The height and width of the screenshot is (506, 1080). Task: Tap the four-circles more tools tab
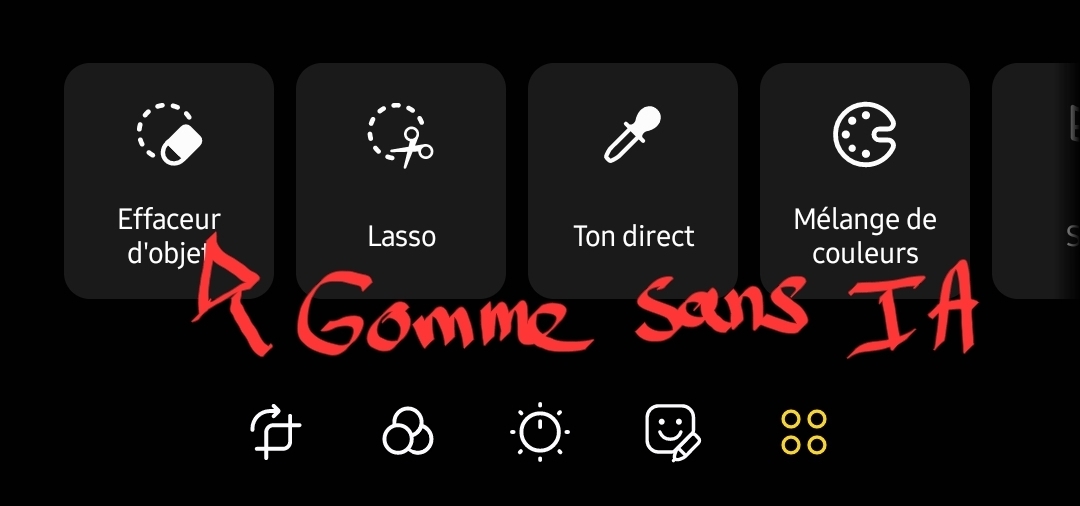(804, 433)
